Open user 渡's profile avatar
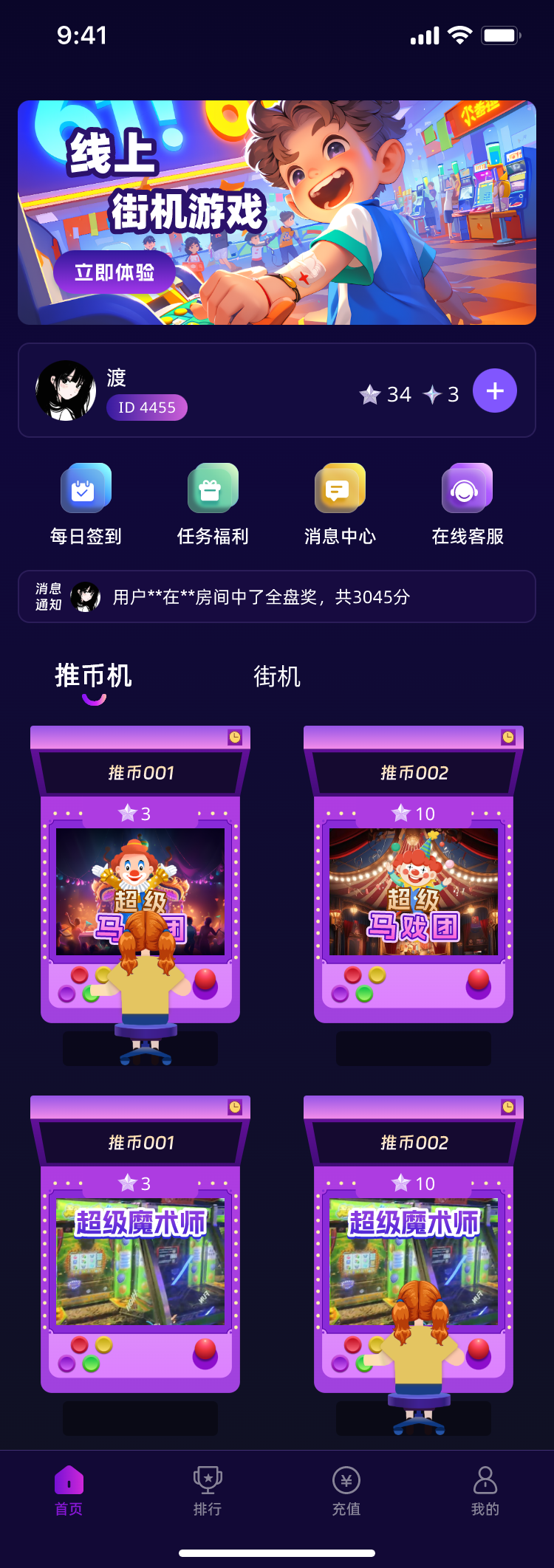The height and width of the screenshot is (1568, 554). (66, 391)
